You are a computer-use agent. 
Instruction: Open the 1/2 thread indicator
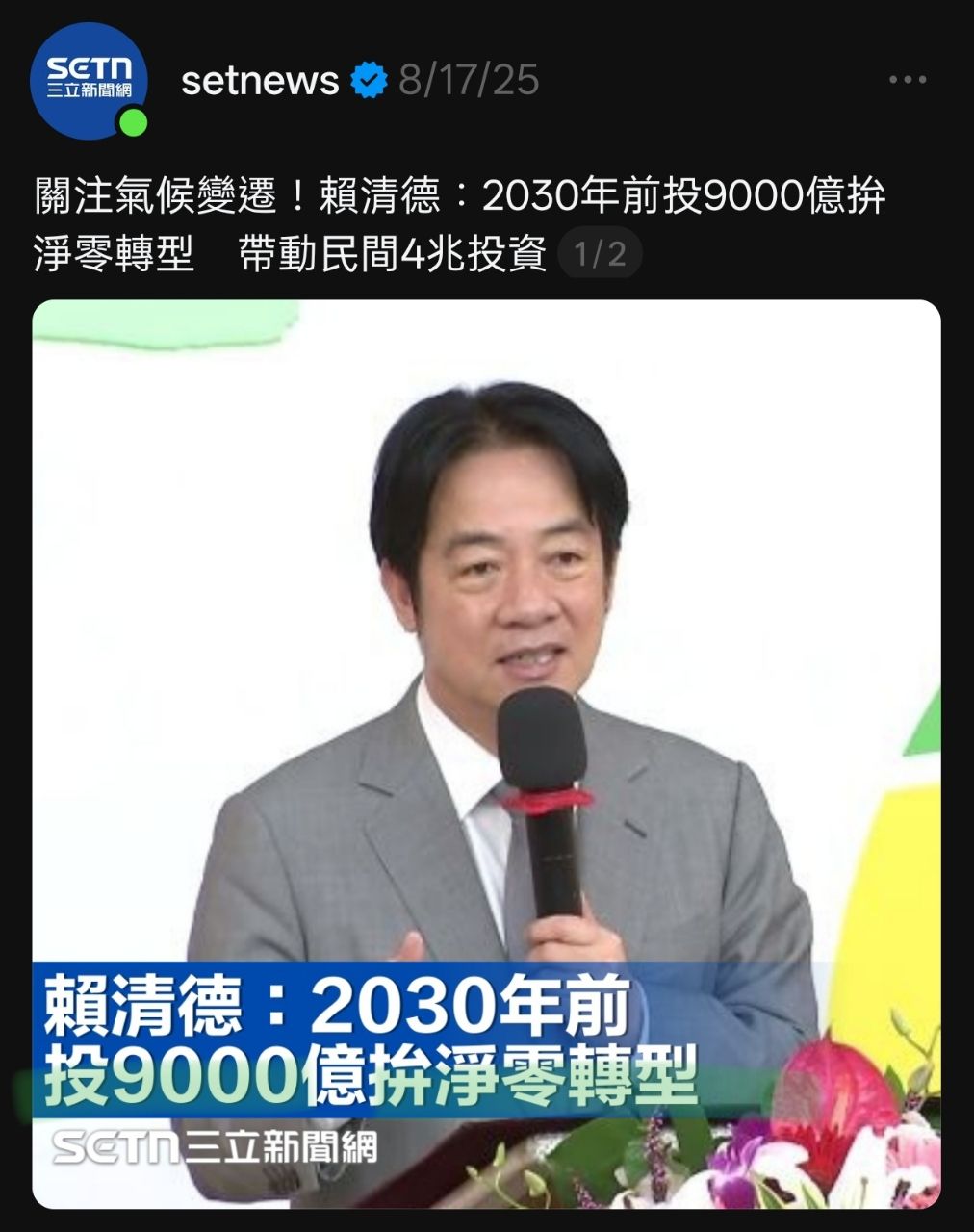pyautogui.click(x=600, y=255)
